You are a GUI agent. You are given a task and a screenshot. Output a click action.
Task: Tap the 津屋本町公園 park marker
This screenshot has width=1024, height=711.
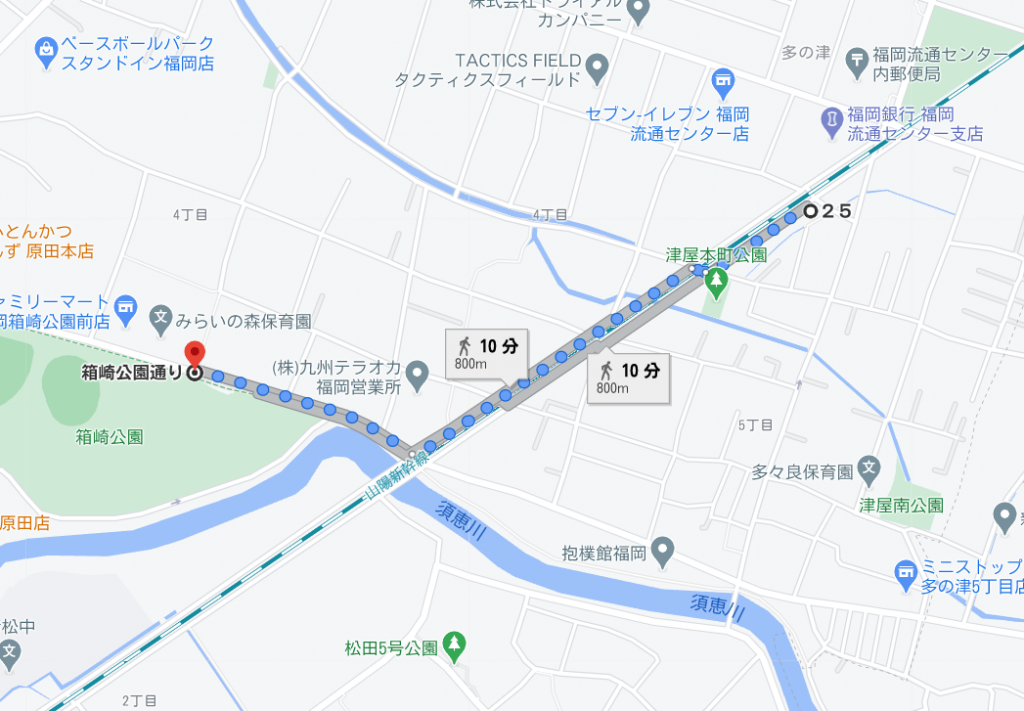(715, 282)
